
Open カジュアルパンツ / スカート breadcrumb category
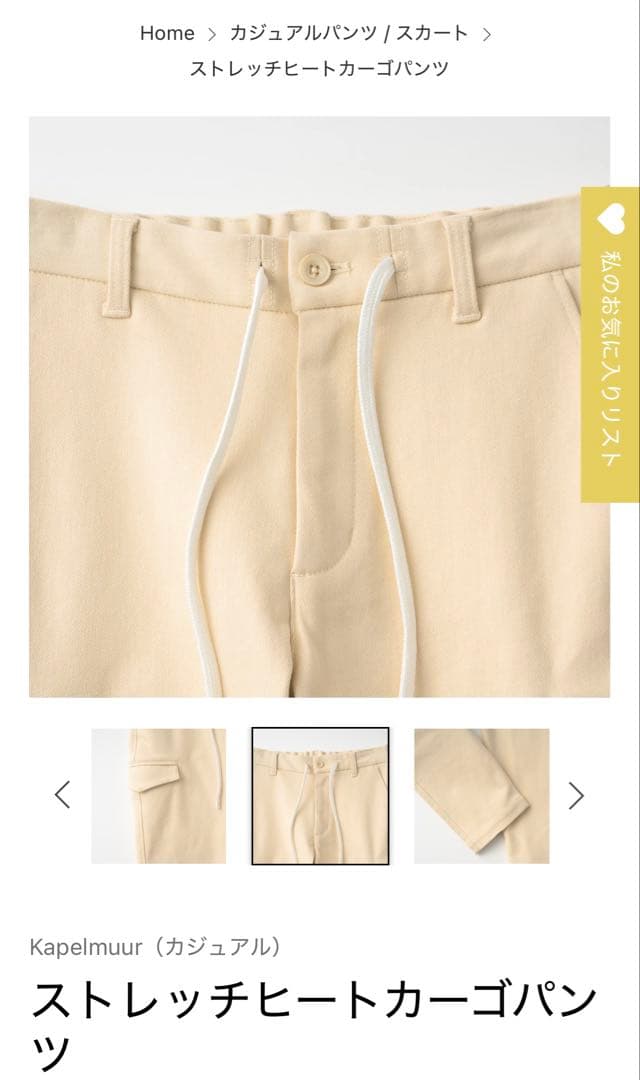click(x=348, y=33)
